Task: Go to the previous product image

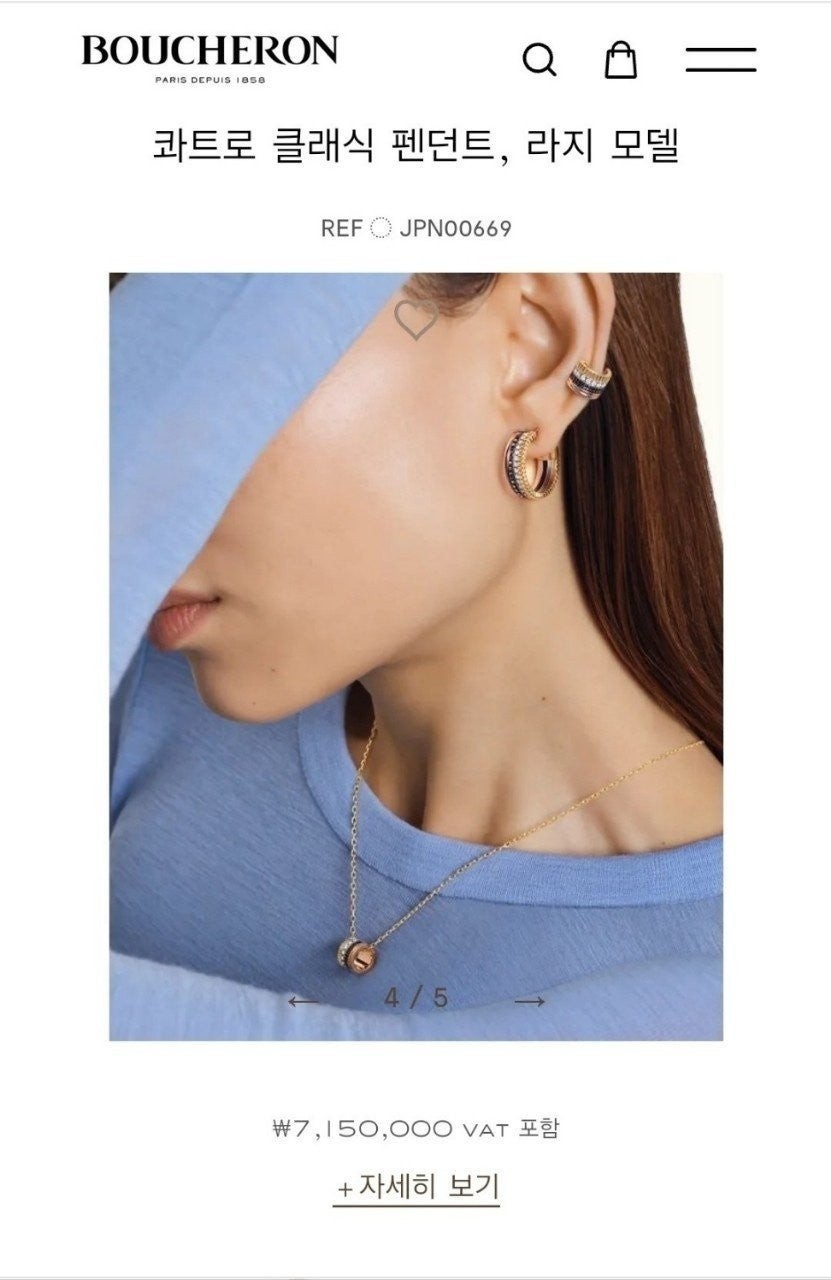Action: [303, 1000]
